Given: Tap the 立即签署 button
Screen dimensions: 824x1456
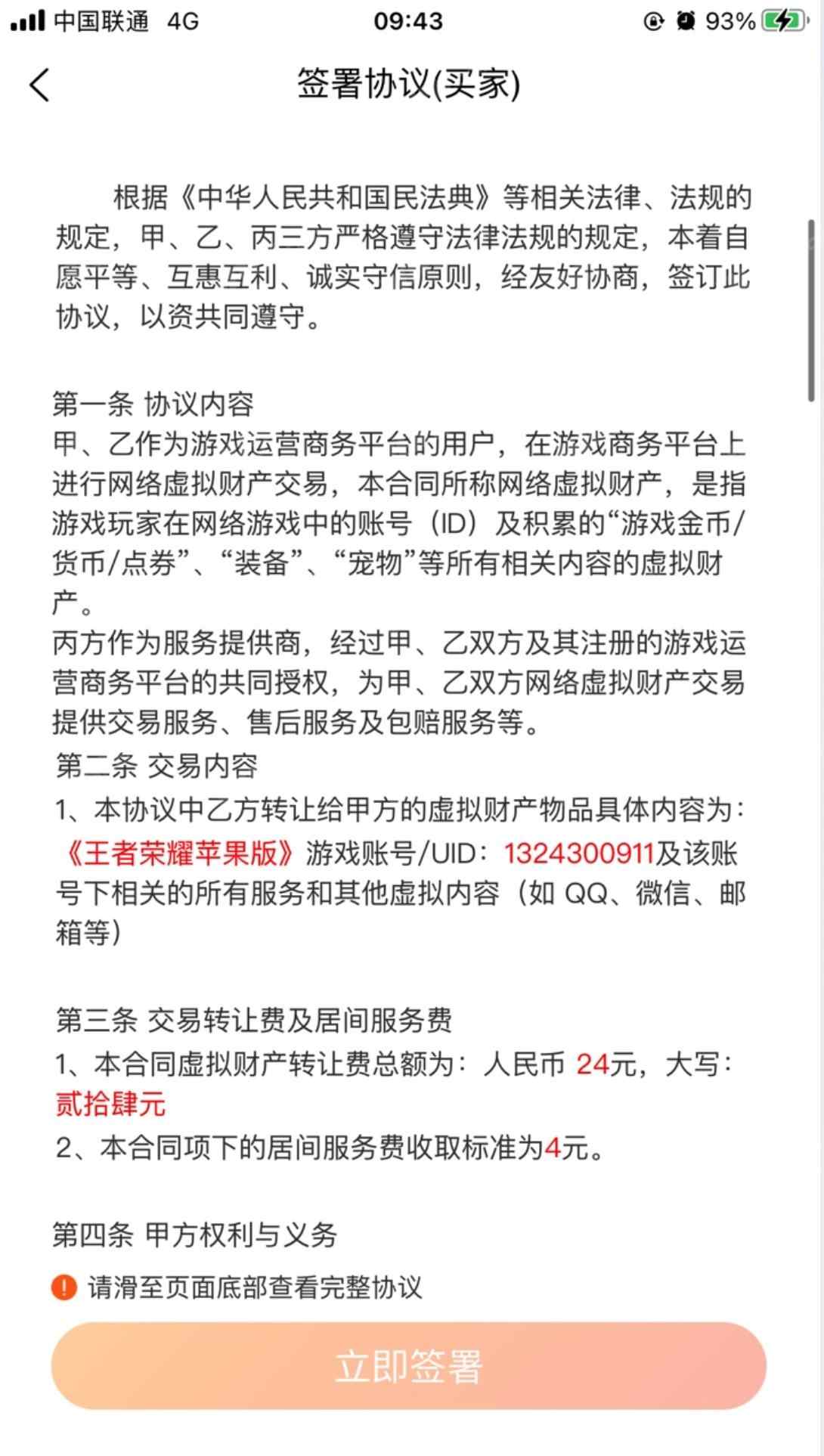Looking at the screenshot, I should [x=409, y=1366].
